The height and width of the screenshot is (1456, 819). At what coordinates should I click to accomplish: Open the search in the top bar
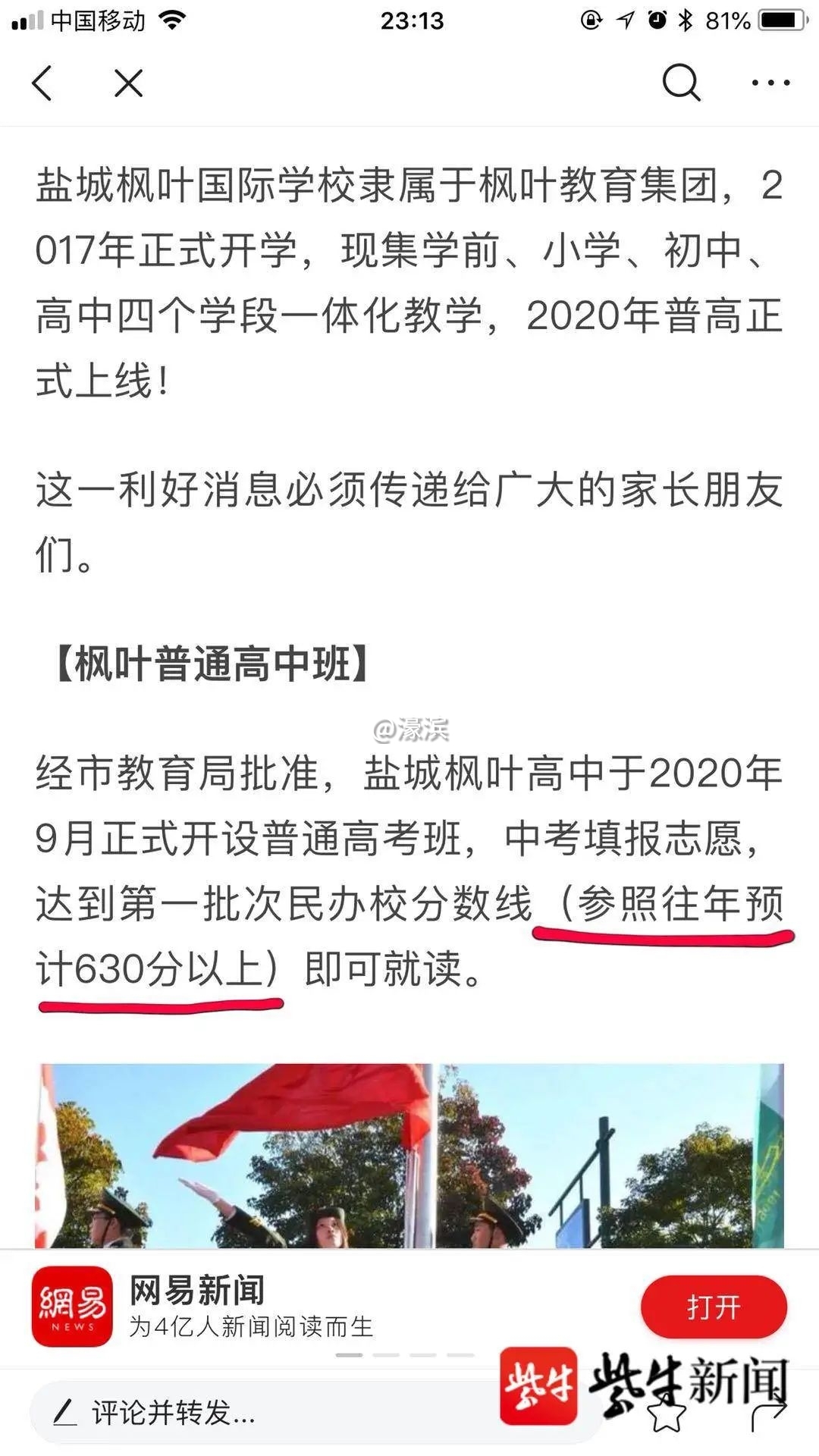point(680,82)
